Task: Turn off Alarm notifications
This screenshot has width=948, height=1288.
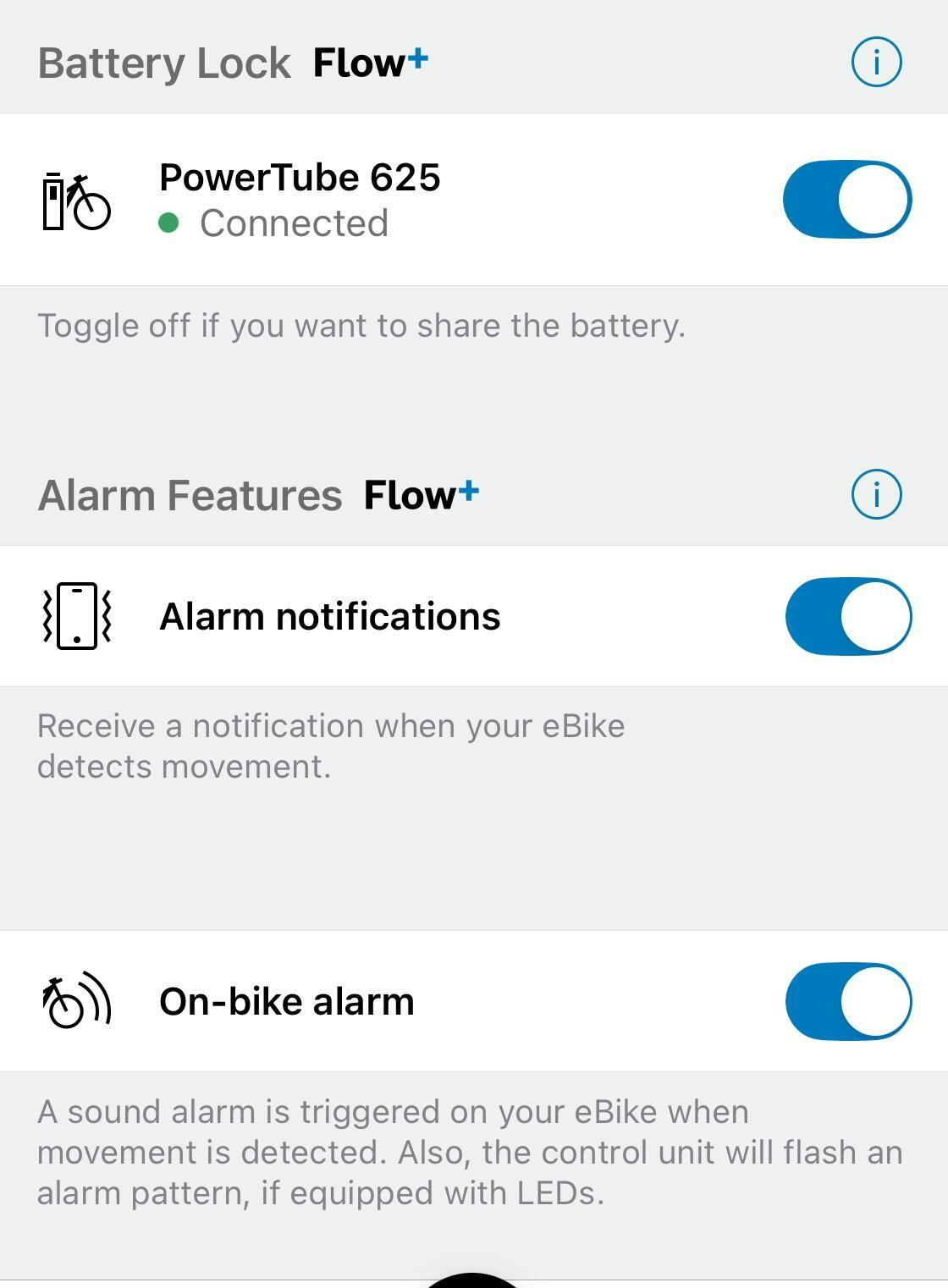Action: pyautogui.click(x=847, y=616)
